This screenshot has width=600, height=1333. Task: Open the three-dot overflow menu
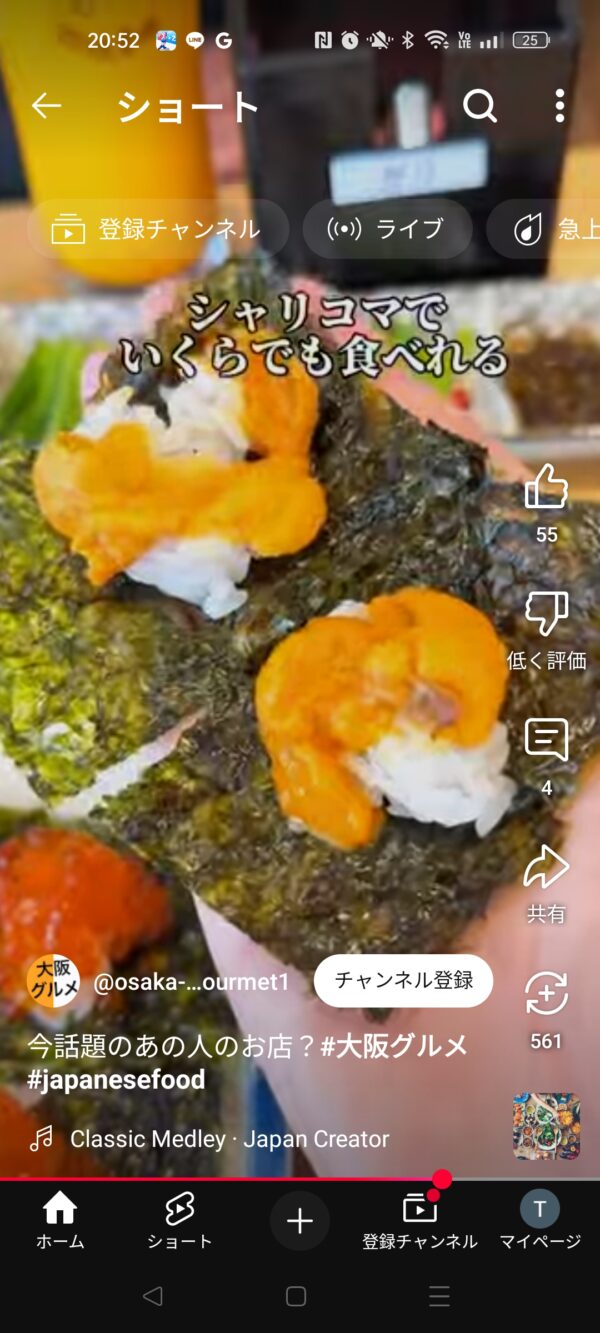point(559,106)
